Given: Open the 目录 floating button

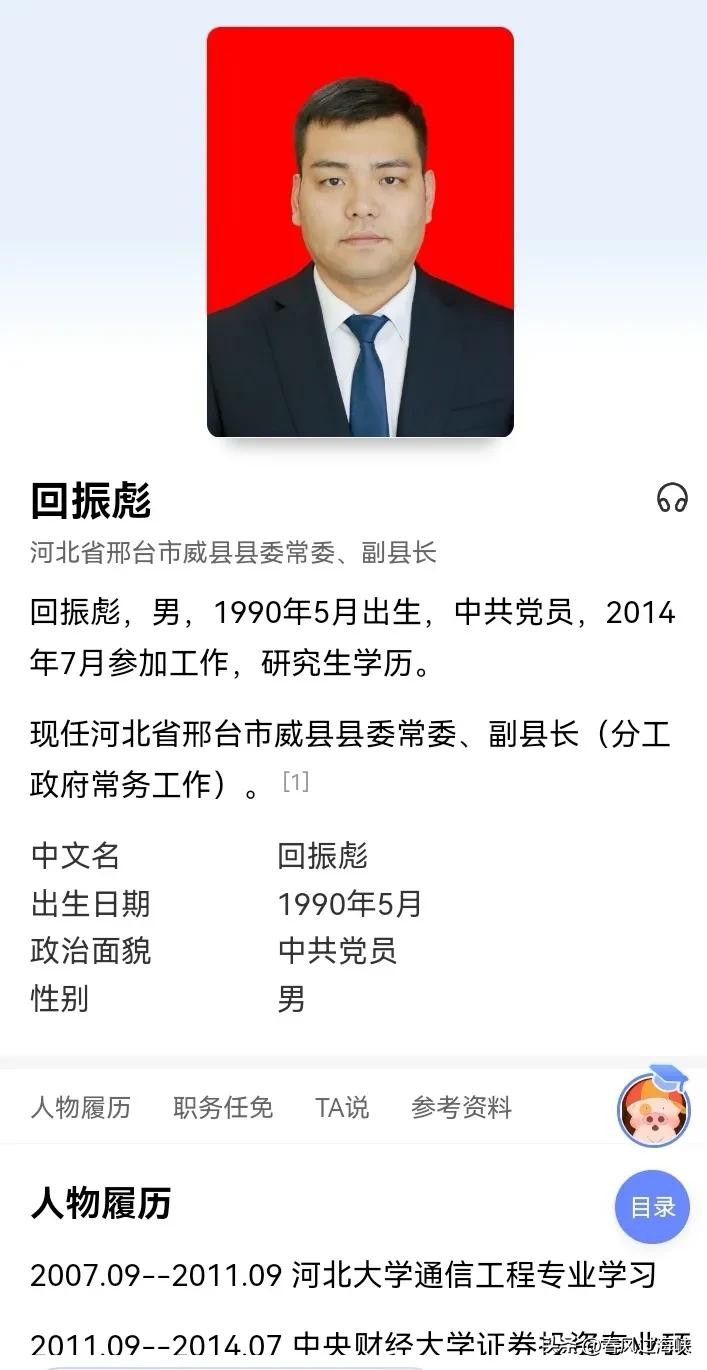Looking at the screenshot, I should (x=652, y=1207).
